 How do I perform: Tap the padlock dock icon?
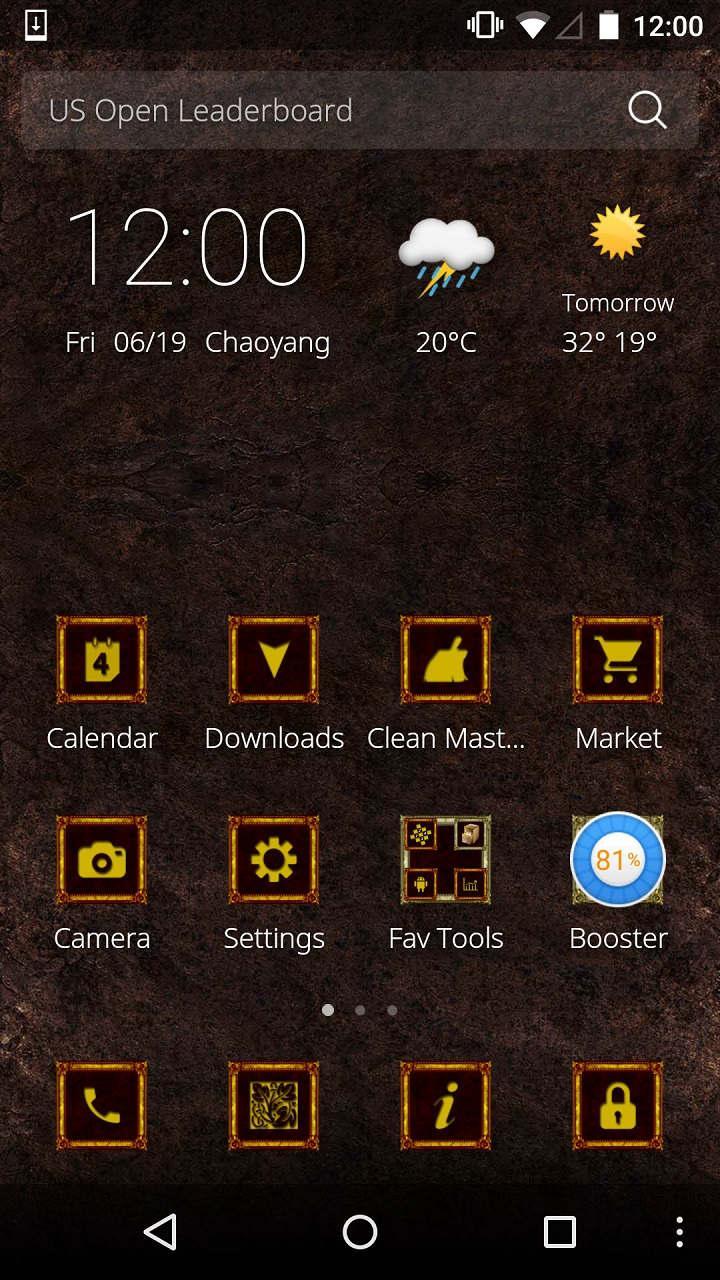[x=618, y=1105]
